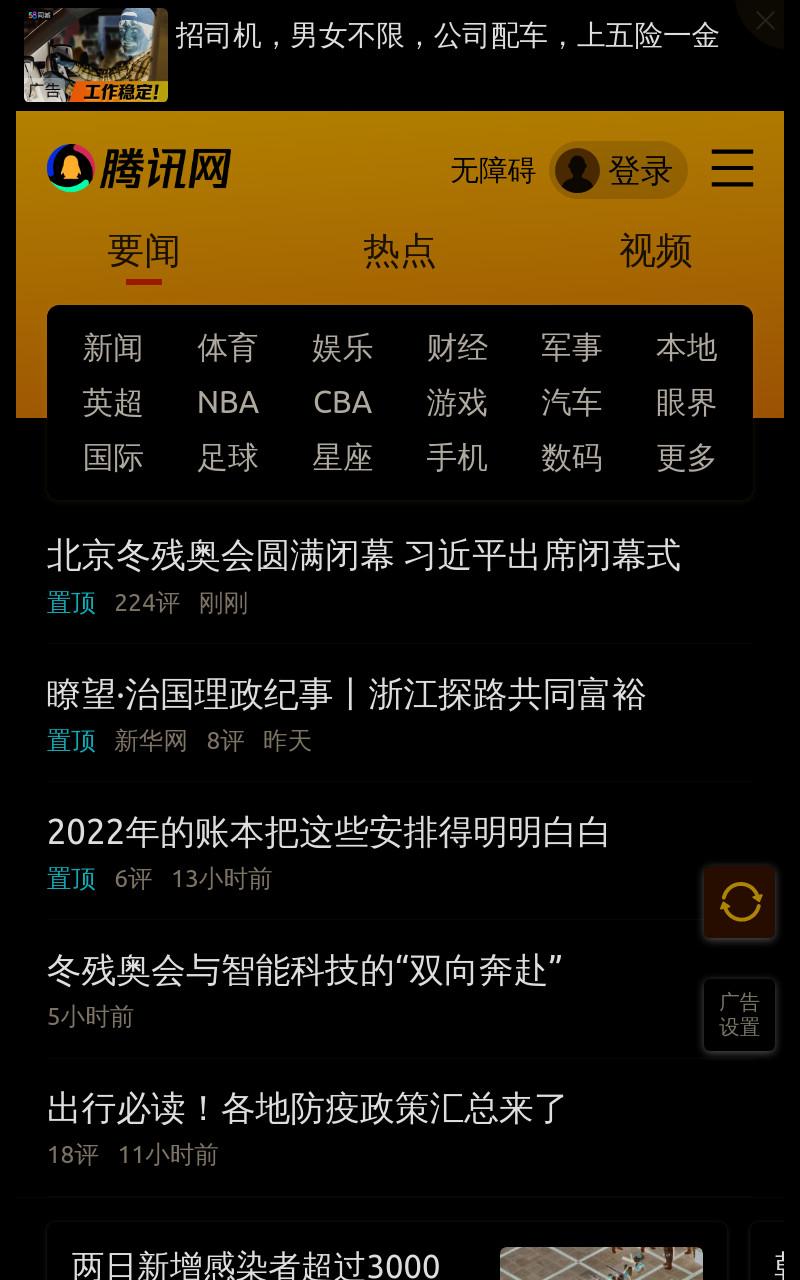Open the 游戏 channel
This screenshot has width=800, height=1280.
coord(457,403)
